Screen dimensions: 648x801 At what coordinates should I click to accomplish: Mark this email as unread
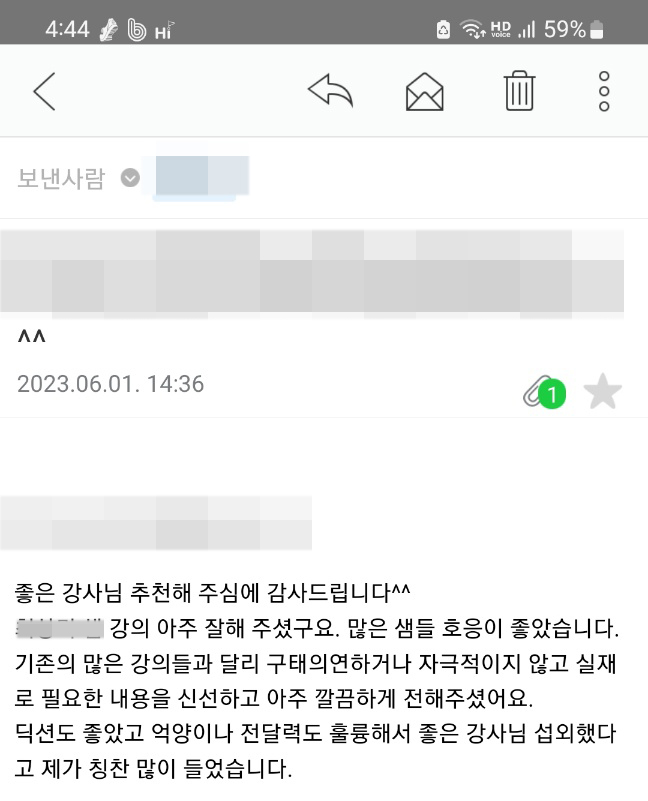425,92
